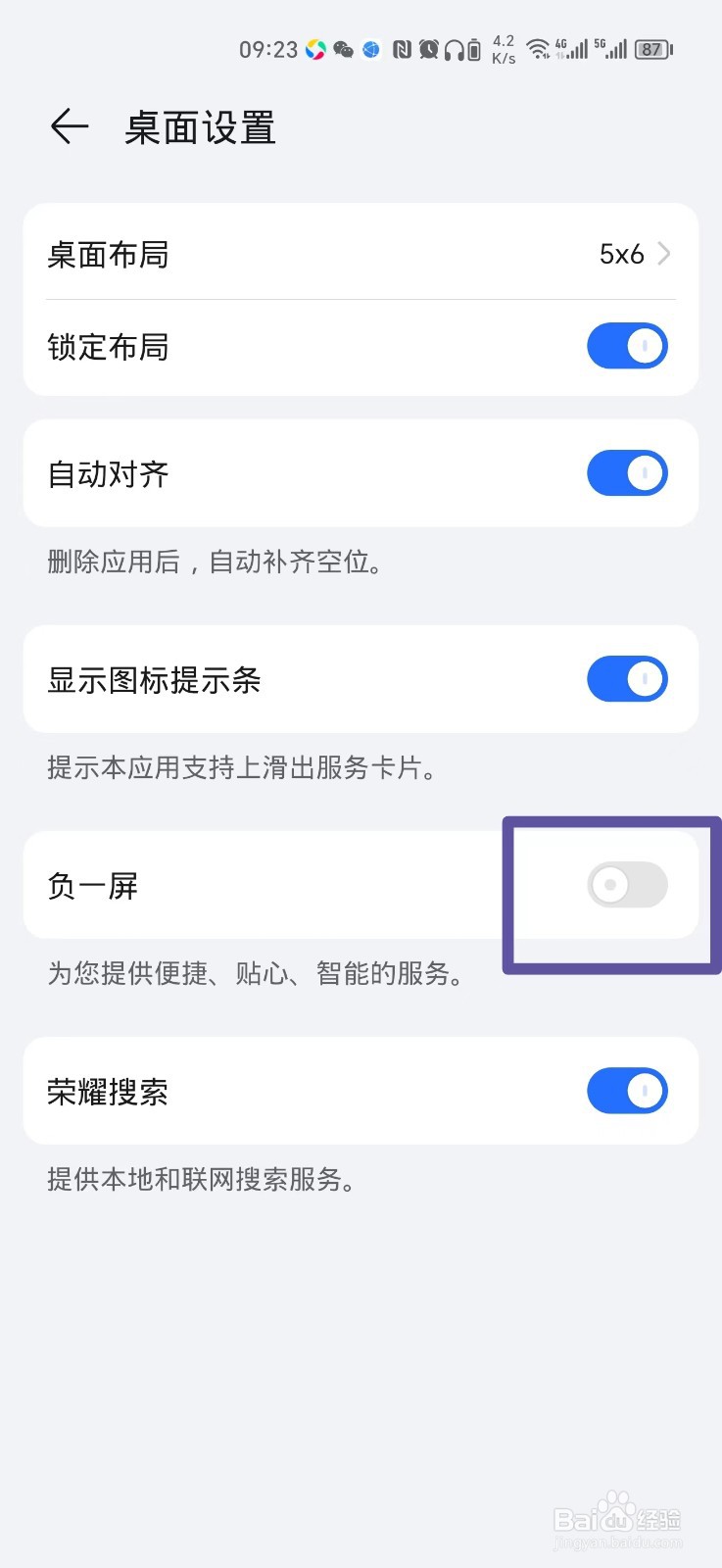The width and height of the screenshot is (722, 1568).
Task: Navigate back using the back arrow
Action: [69, 126]
